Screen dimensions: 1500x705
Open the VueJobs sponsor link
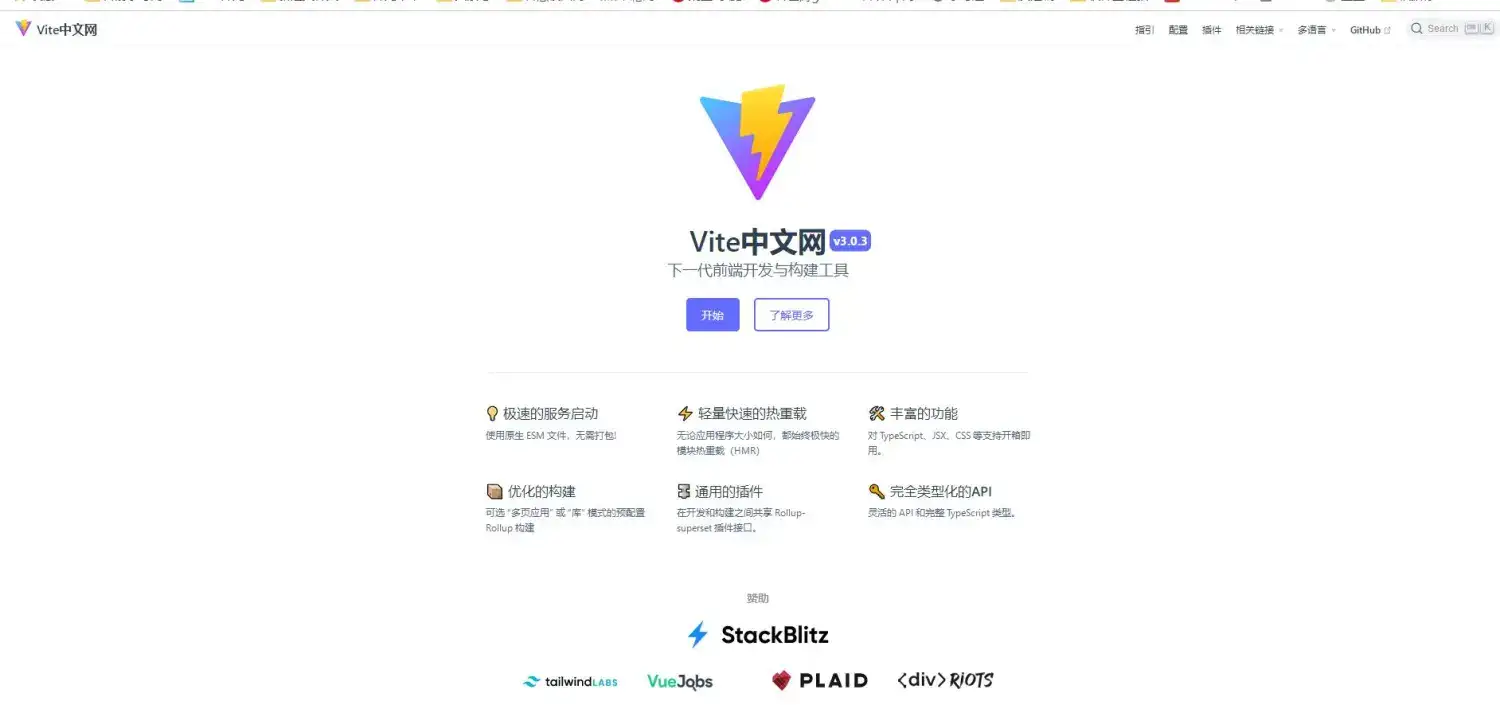pyautogui.click(x=680, y=681)
